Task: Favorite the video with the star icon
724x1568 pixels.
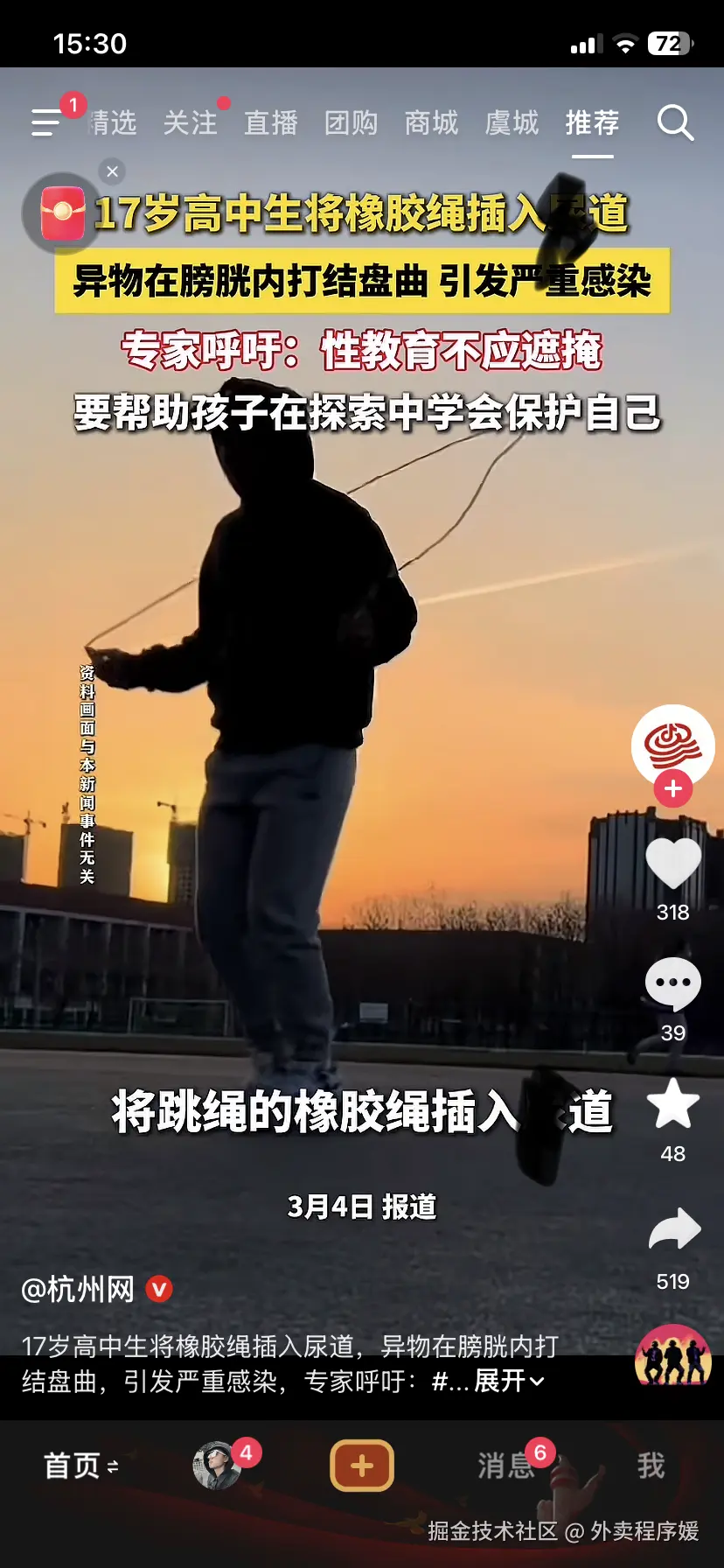Action: pyautogui.click(x=672, y=1104)
